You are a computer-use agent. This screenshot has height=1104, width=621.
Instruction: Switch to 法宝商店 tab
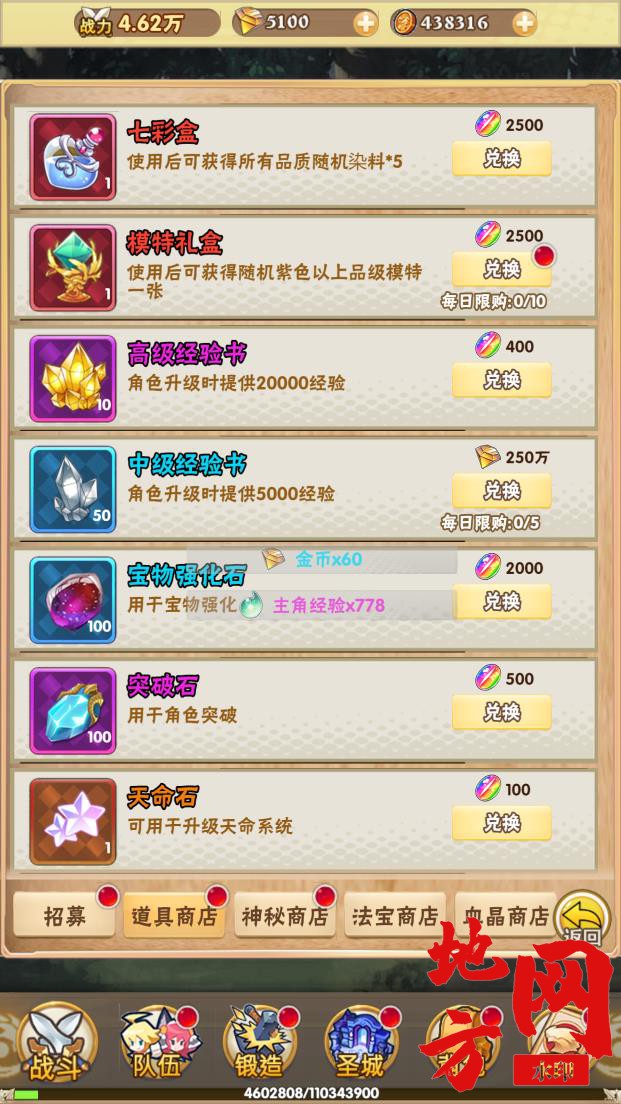coord(394,916)
